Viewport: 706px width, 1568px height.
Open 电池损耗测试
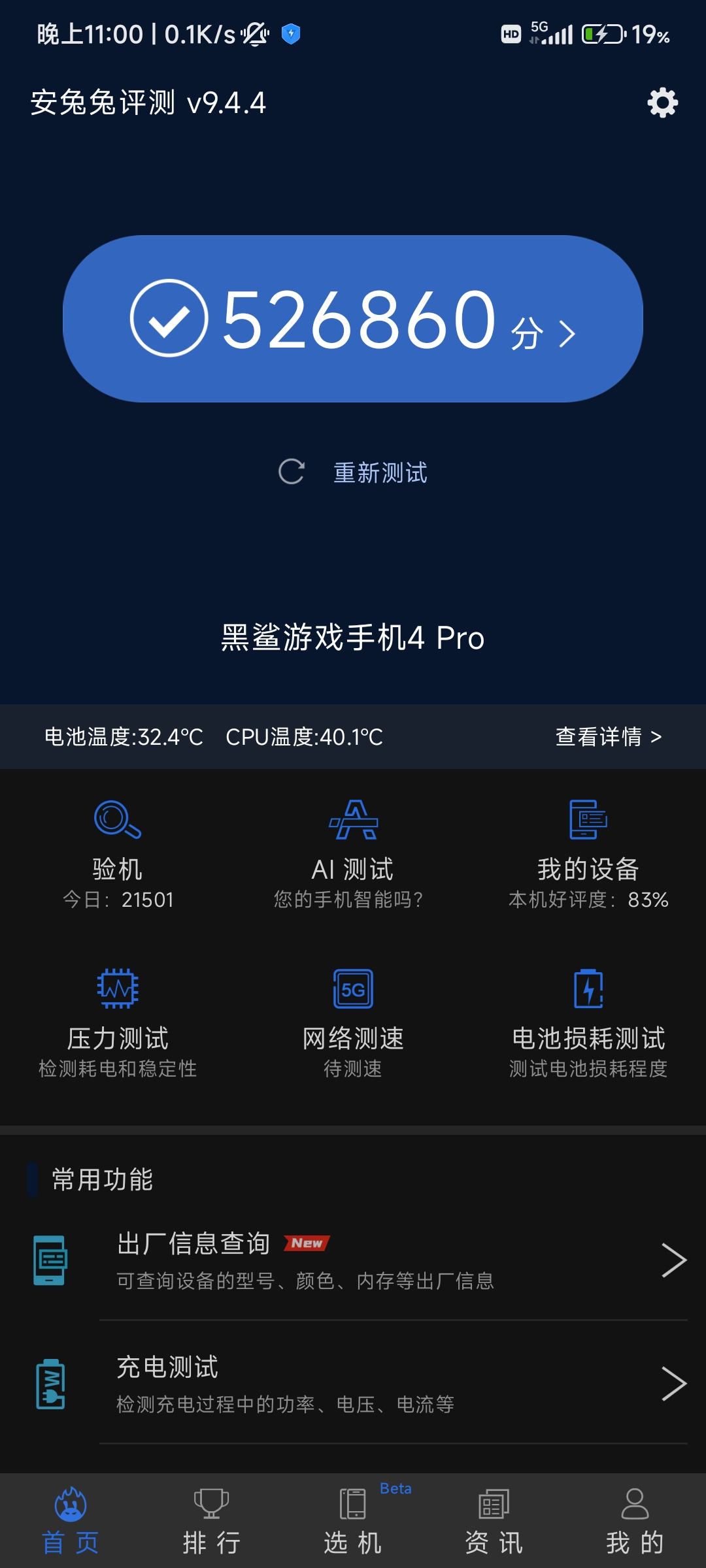coord(588,1024)
